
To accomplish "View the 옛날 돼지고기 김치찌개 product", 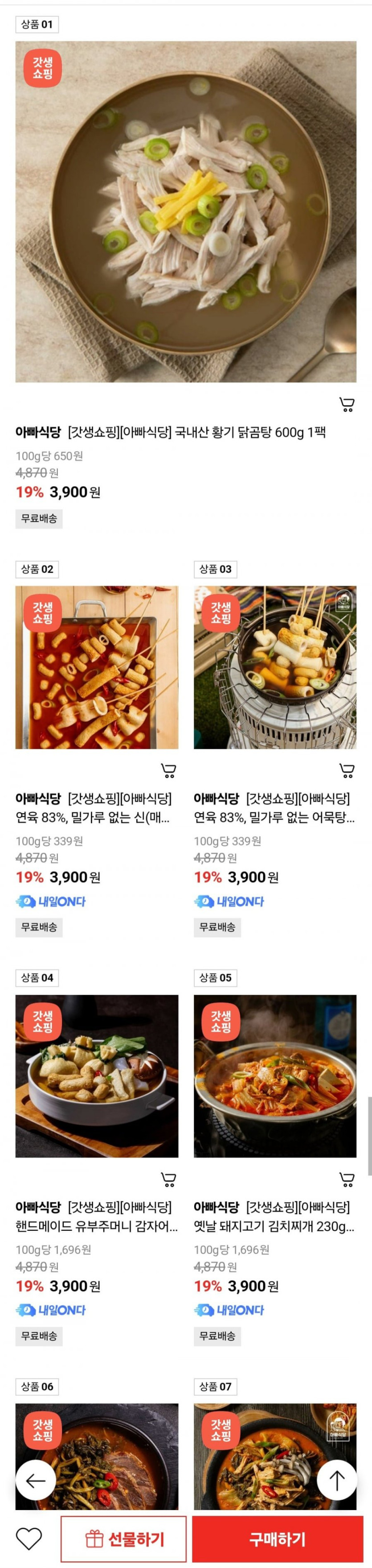I will (275, 1076).
